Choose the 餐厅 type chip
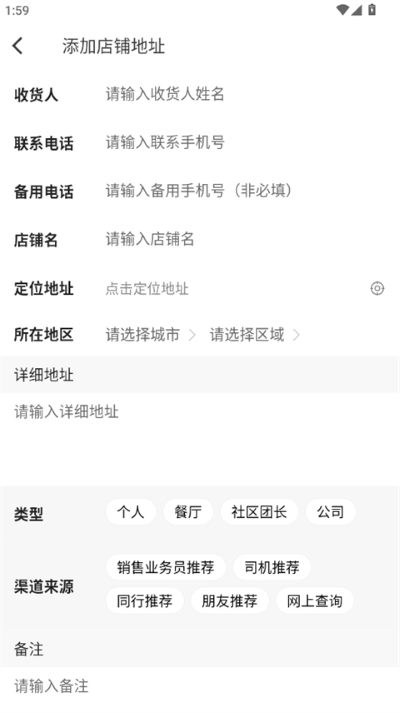400x713 pixels. [x=188, y=512]
